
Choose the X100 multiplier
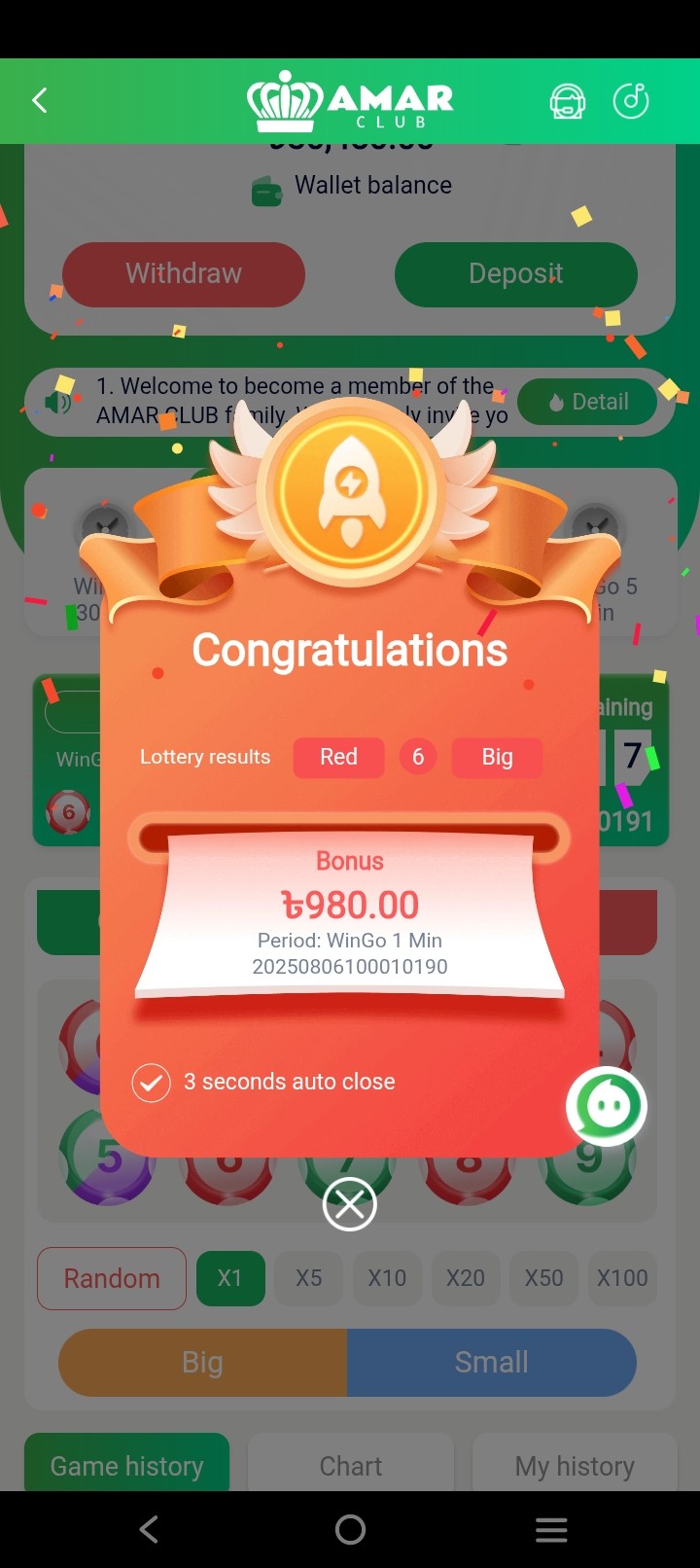click(x=622, y=1278)
